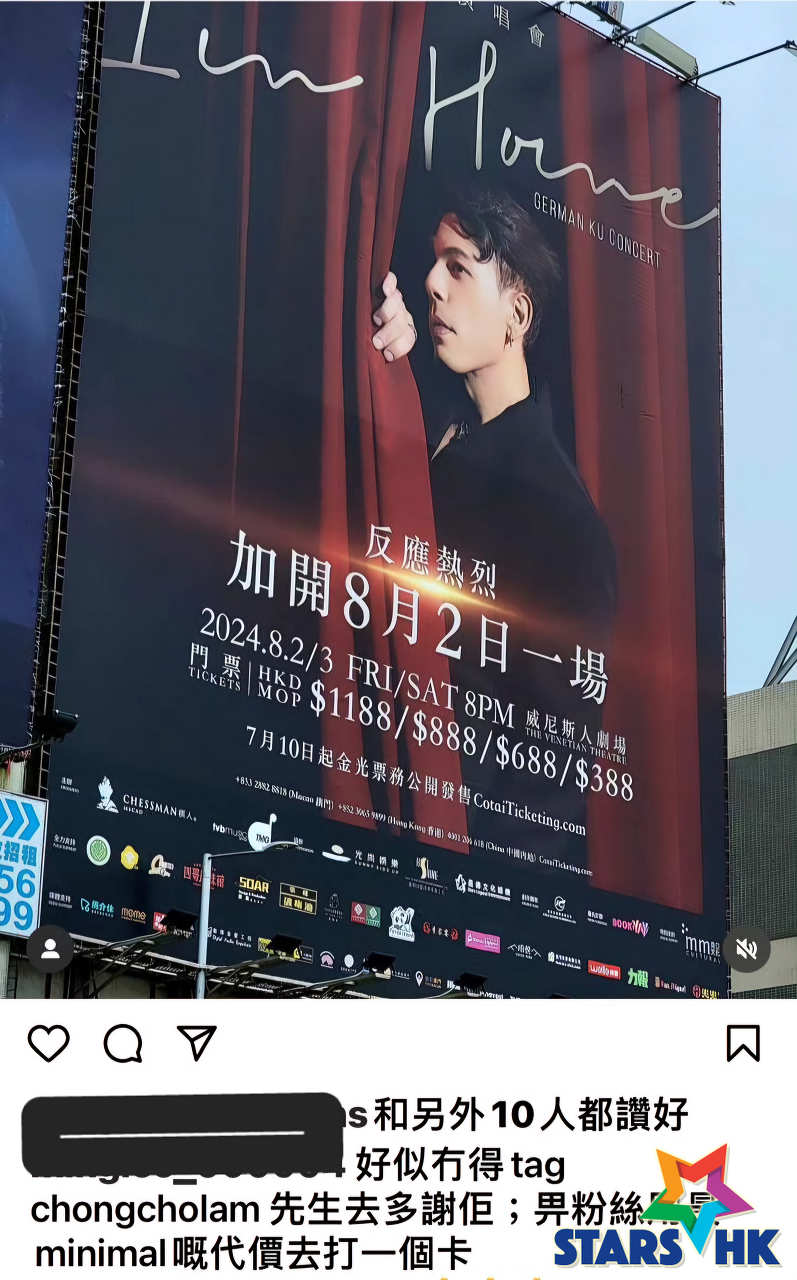Open the comments bubble under the post
Image resolution: width=797 pixels, height=1280 pixels.
click(123, 1043)
